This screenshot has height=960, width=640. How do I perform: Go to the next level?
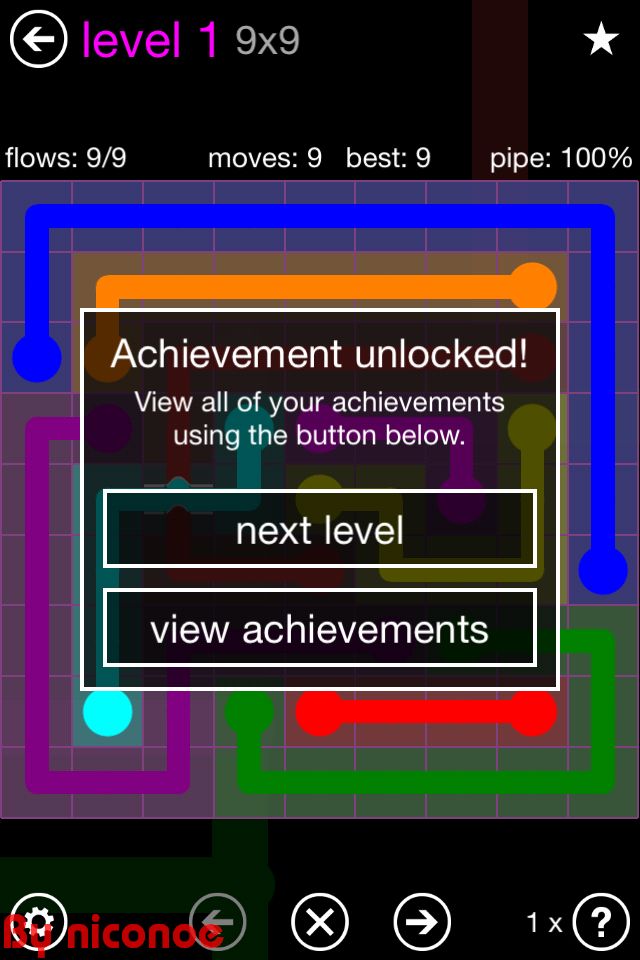coord(320,529)
